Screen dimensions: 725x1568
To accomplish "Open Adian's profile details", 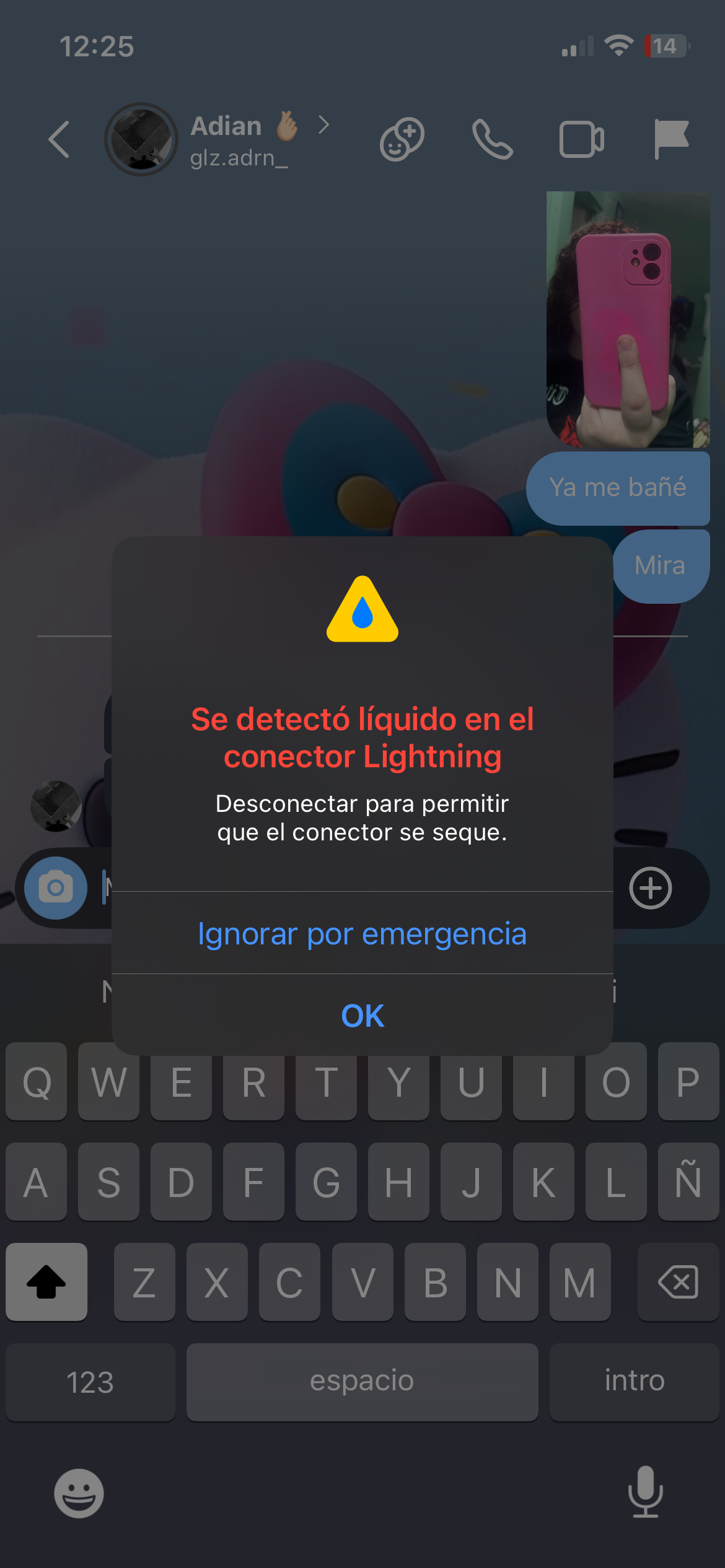I will pyautogui.click(x=239, y=140).
